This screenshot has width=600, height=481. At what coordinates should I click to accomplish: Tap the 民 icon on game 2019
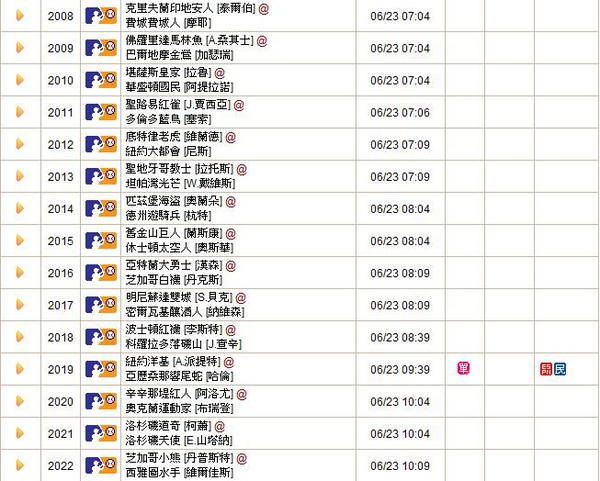point(559,369)
